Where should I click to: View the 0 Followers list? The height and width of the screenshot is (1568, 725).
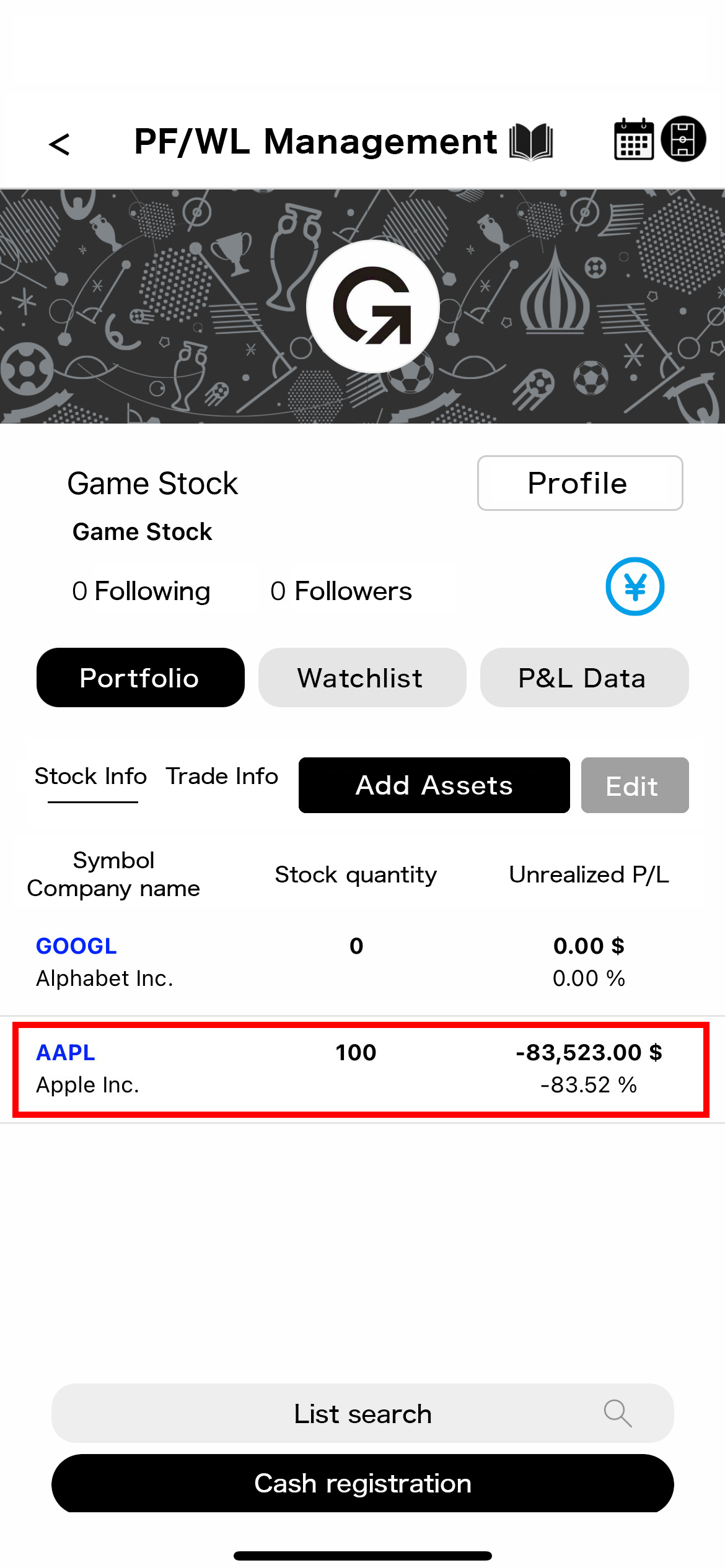[341, 591]
